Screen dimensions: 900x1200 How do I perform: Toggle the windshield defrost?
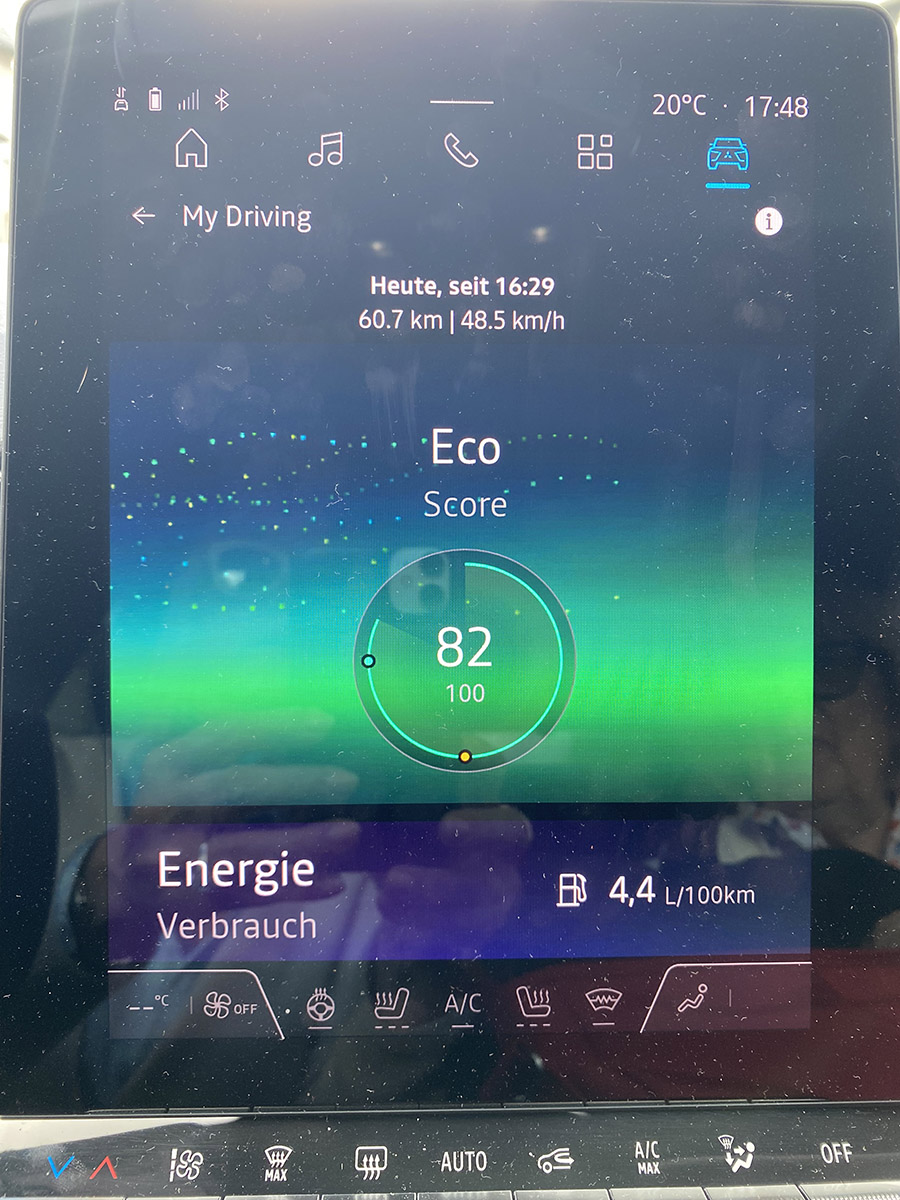[602, 1005]
